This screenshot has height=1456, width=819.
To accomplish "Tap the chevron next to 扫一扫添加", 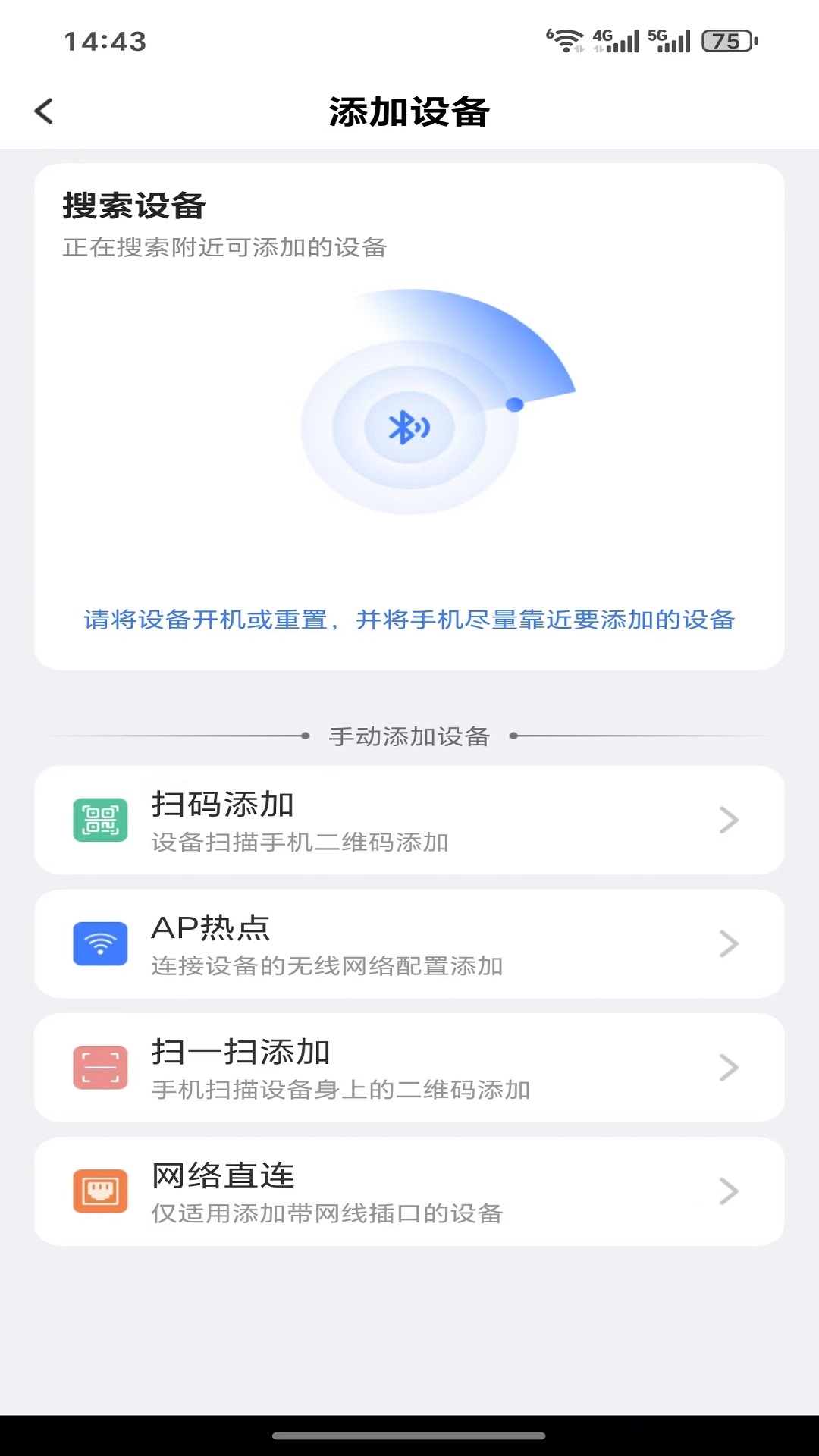I will (729, 1067).
